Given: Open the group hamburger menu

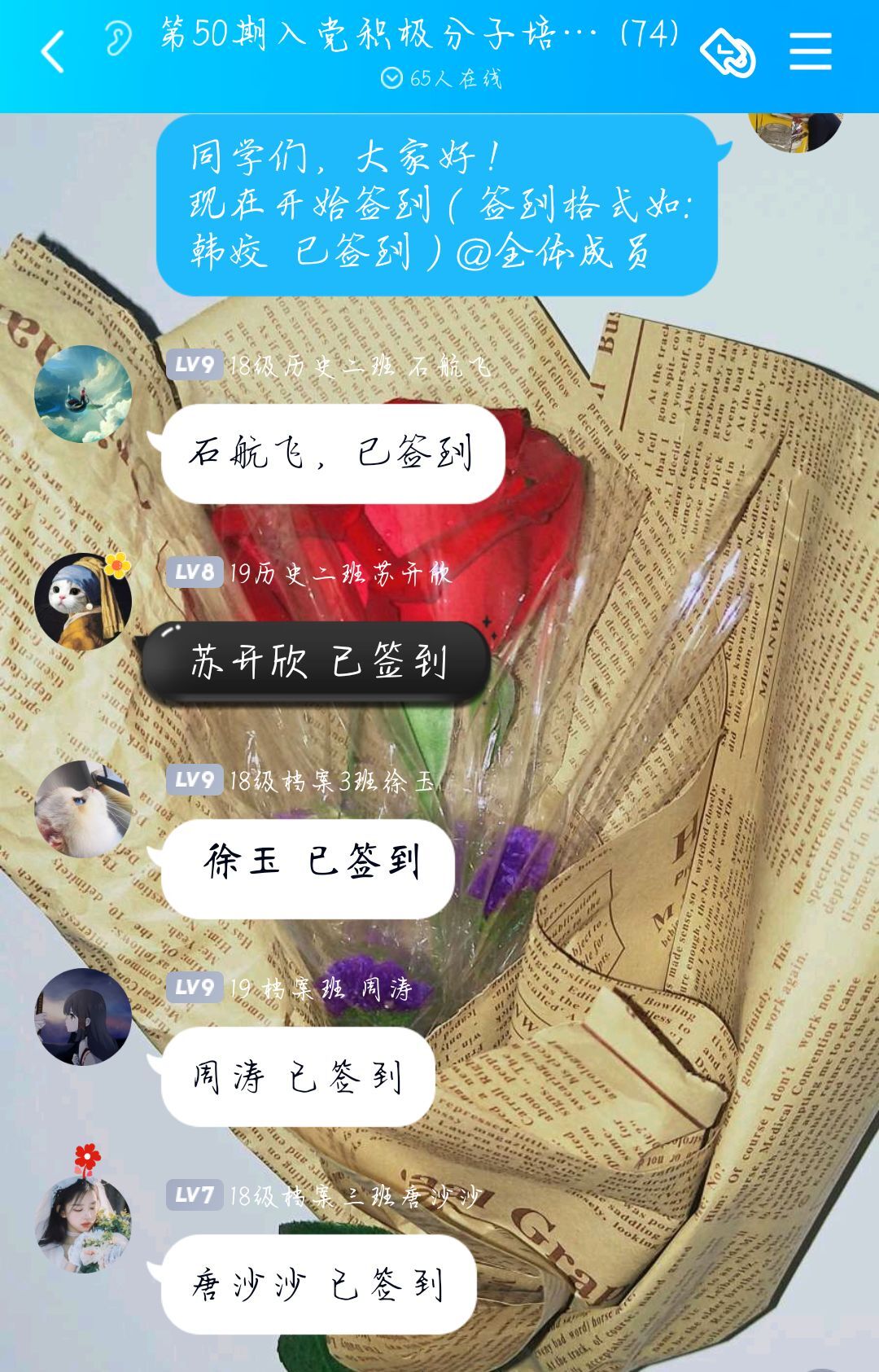Looking at the screenshot, I should tap(811, 52).
